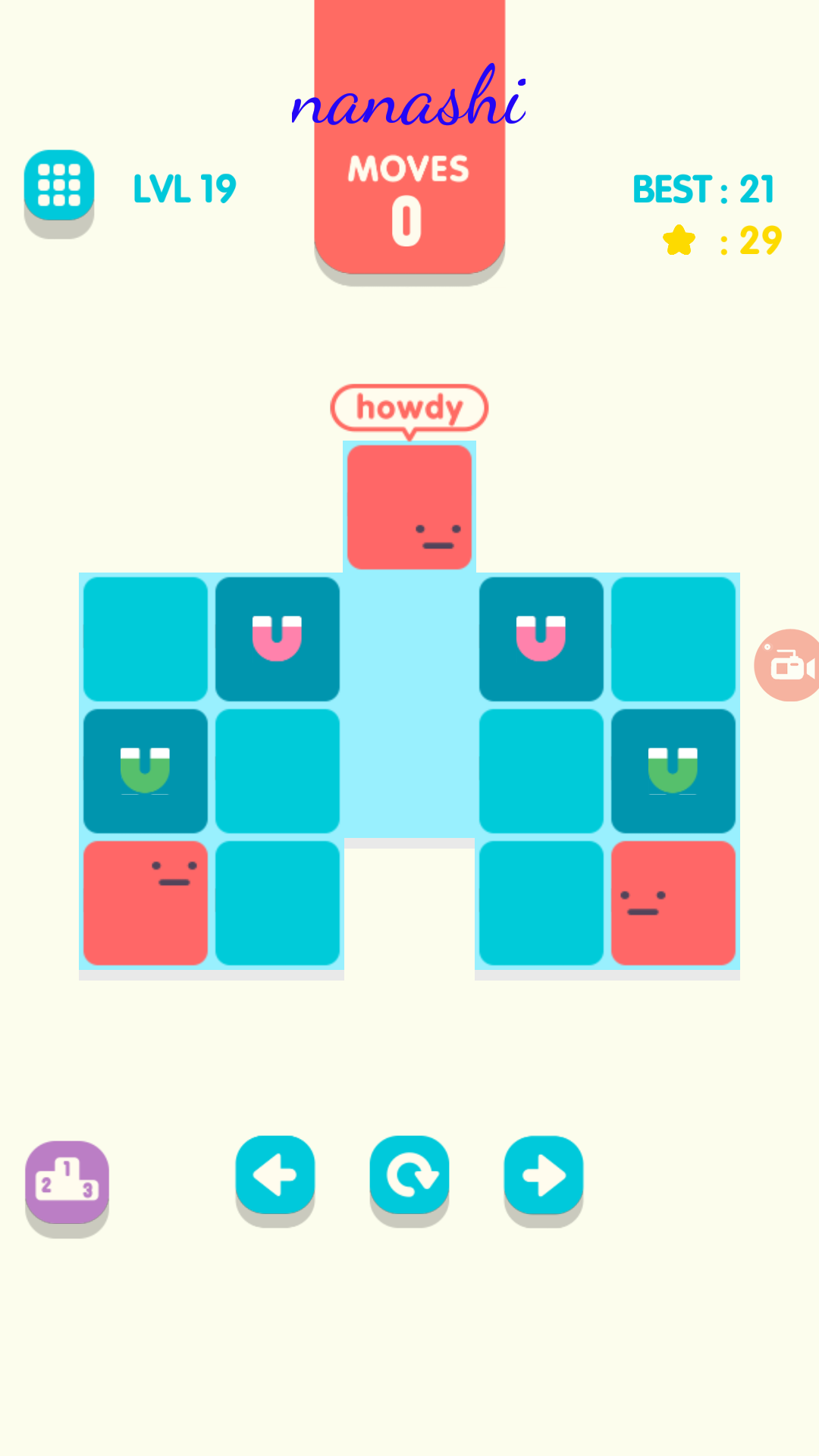
Task: Open the leaderboard podium button
Action: (67, 1181)
